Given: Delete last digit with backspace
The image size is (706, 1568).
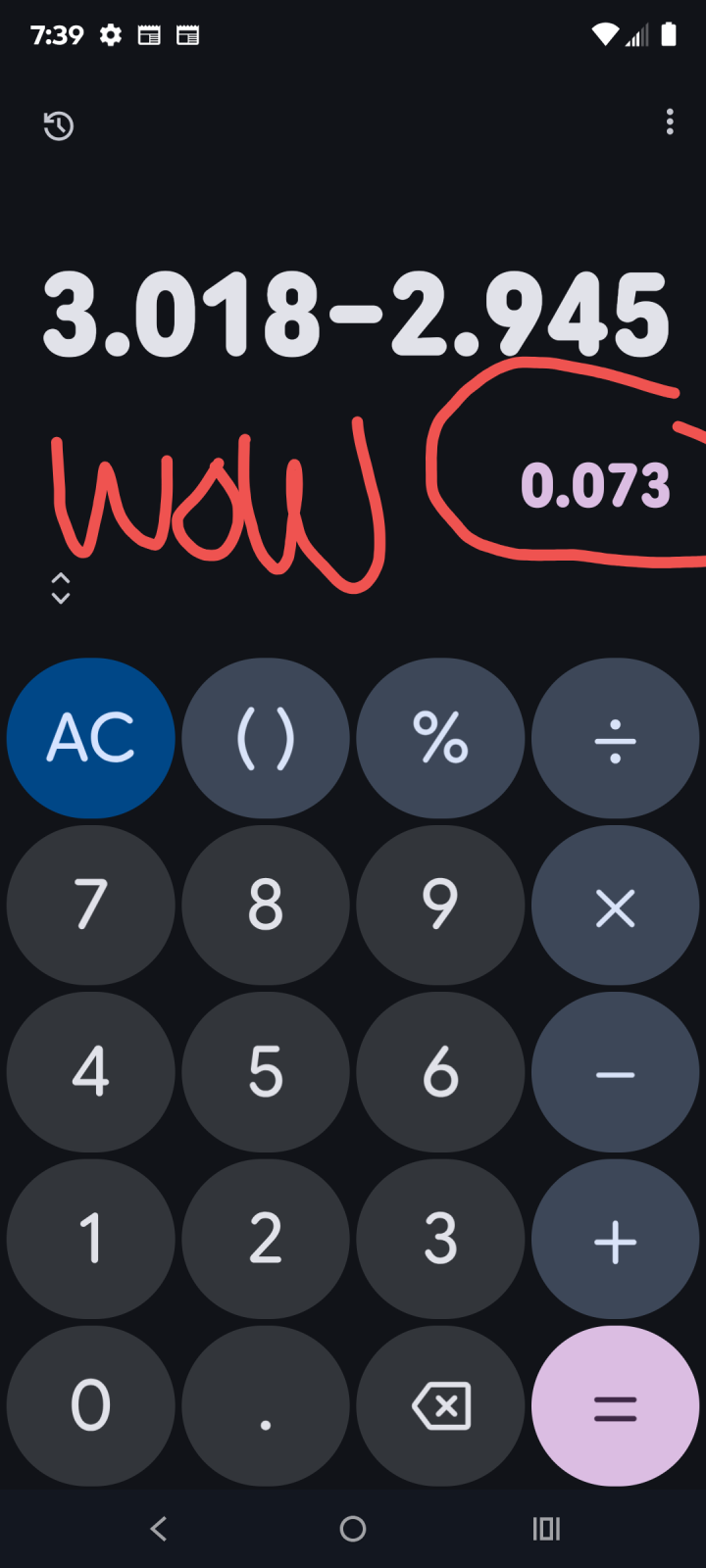Looking at the screenshot, I should (440, 1407).
